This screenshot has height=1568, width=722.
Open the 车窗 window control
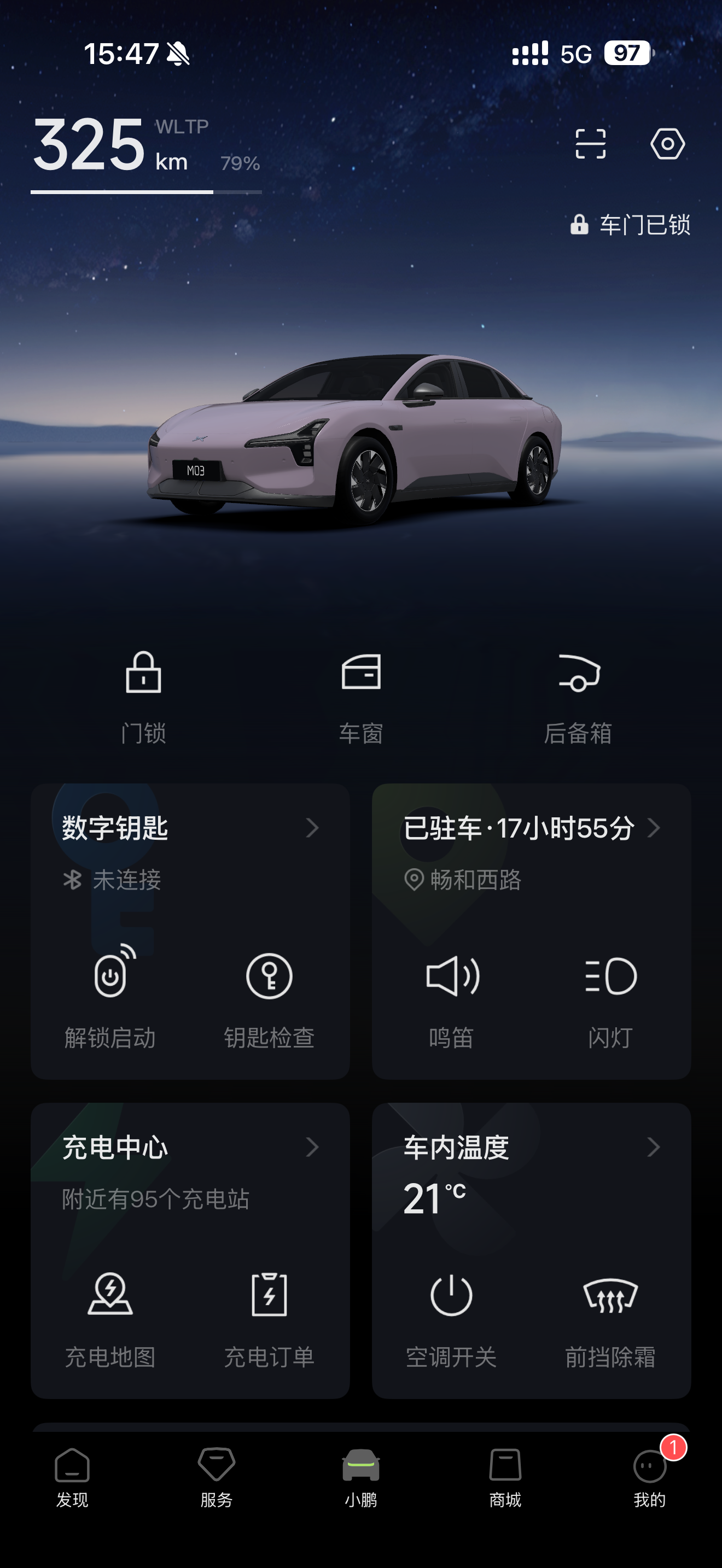tap(361, 697)
